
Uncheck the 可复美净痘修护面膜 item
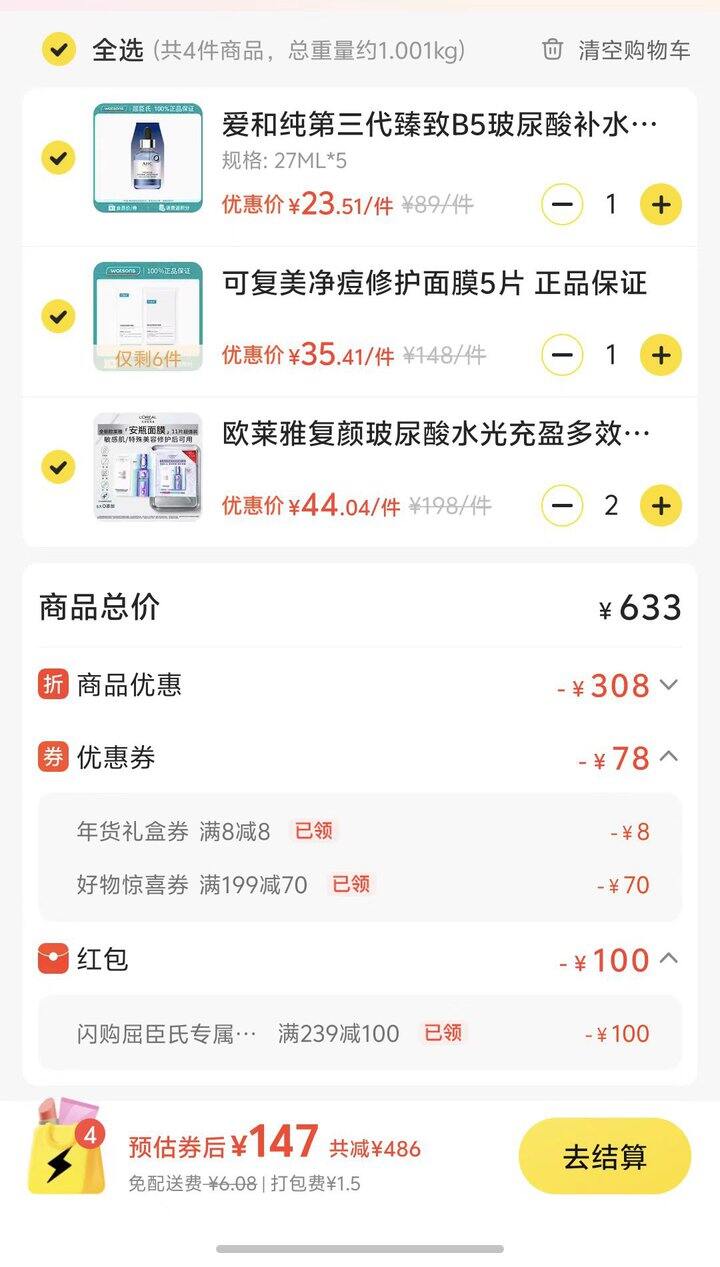coord(59,317)
